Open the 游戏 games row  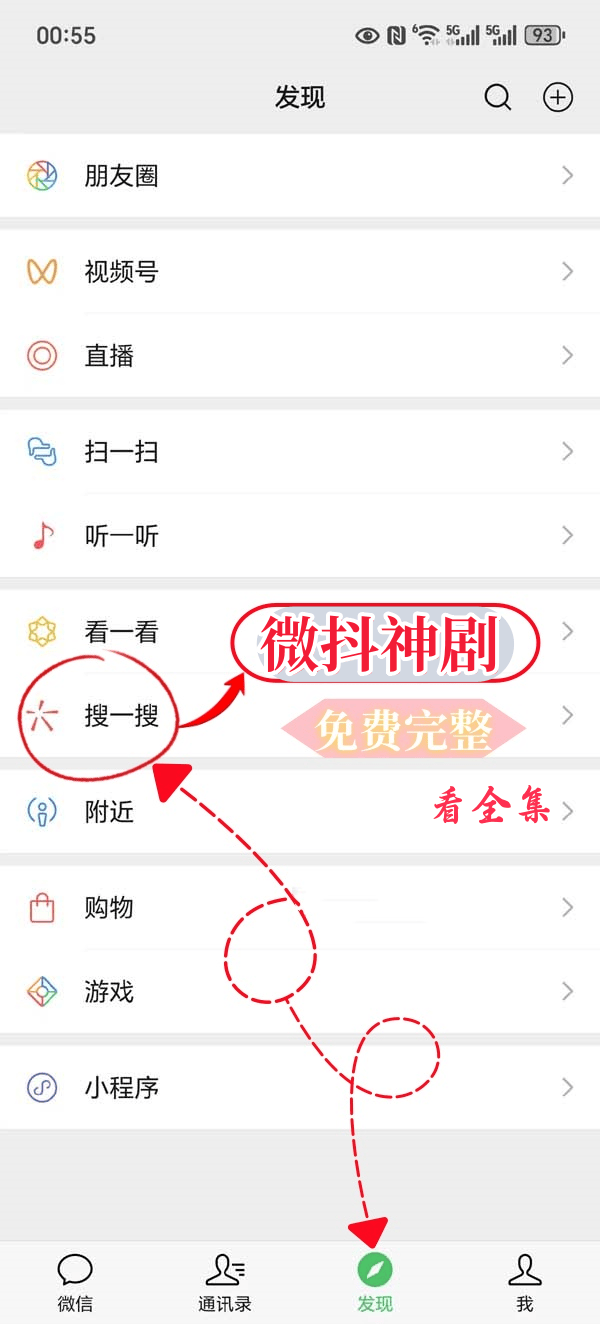pos(110,992)
